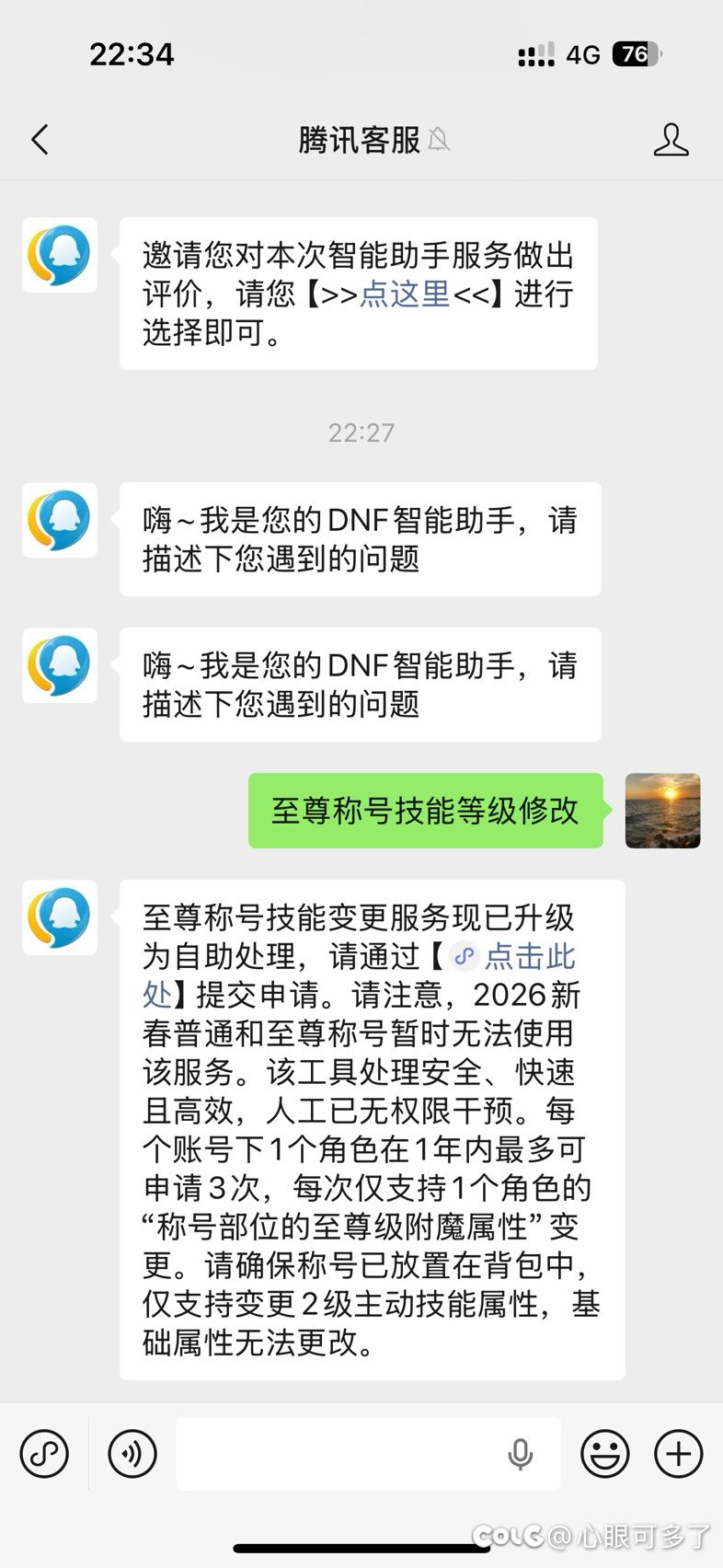Open the 点击此处 self-service link

coord(529,957)
